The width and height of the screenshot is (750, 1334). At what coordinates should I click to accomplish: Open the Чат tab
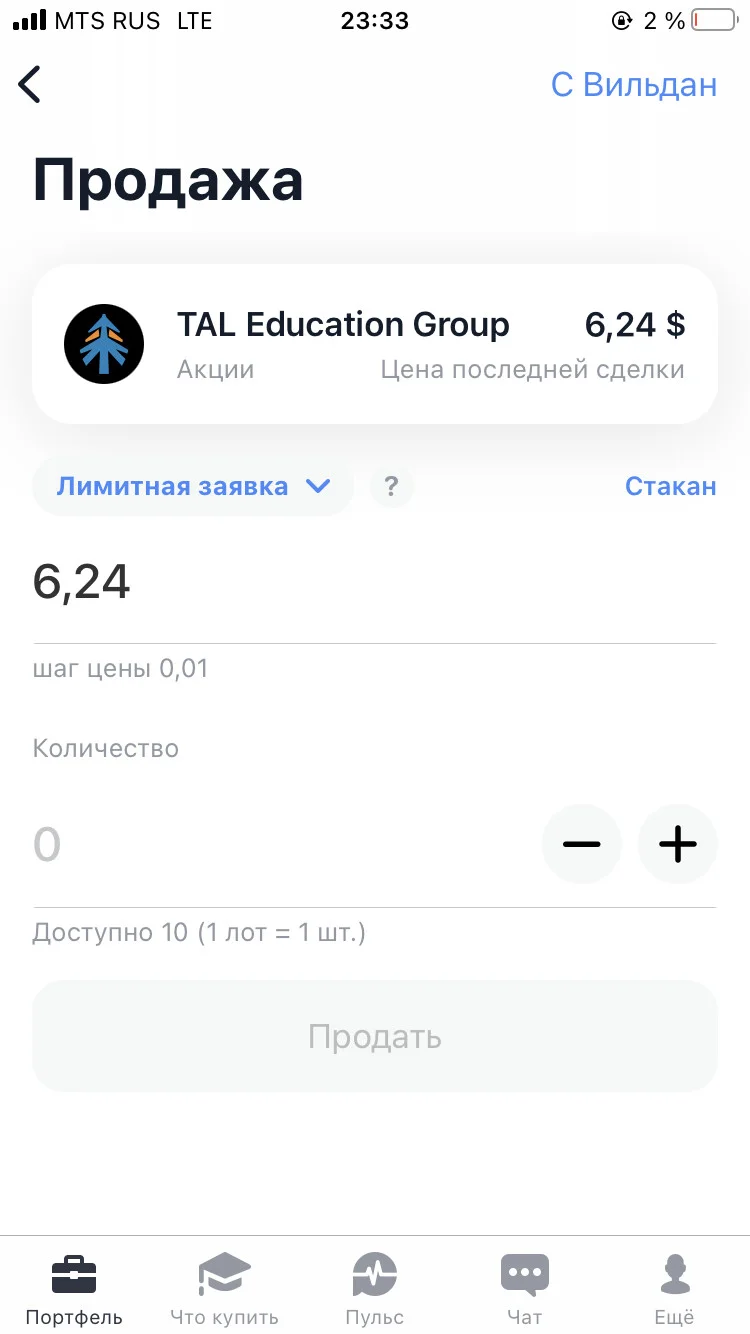click(x=525, y=1288)
